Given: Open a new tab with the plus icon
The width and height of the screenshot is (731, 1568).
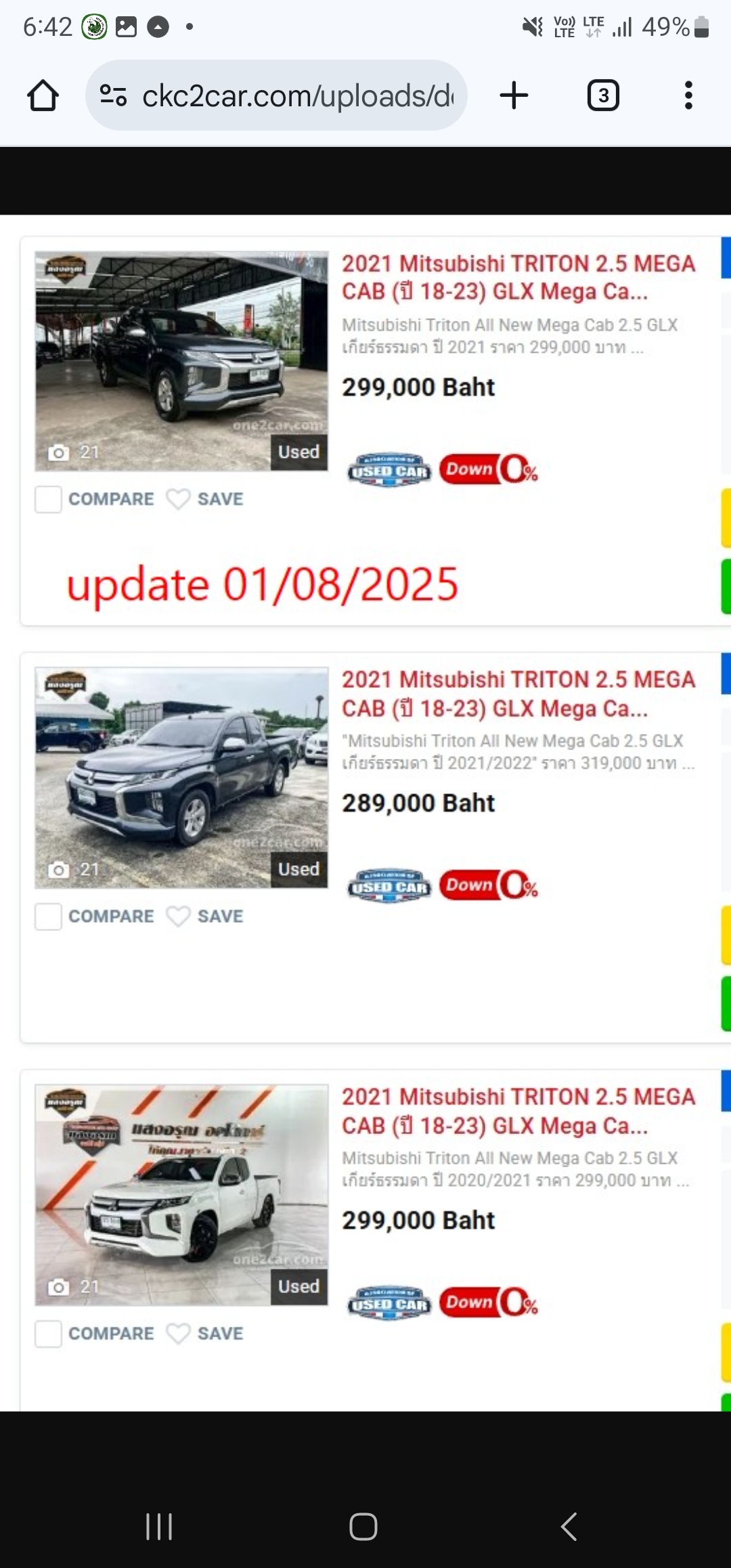Looking at the screenshot, I should (x=514, y=95).
